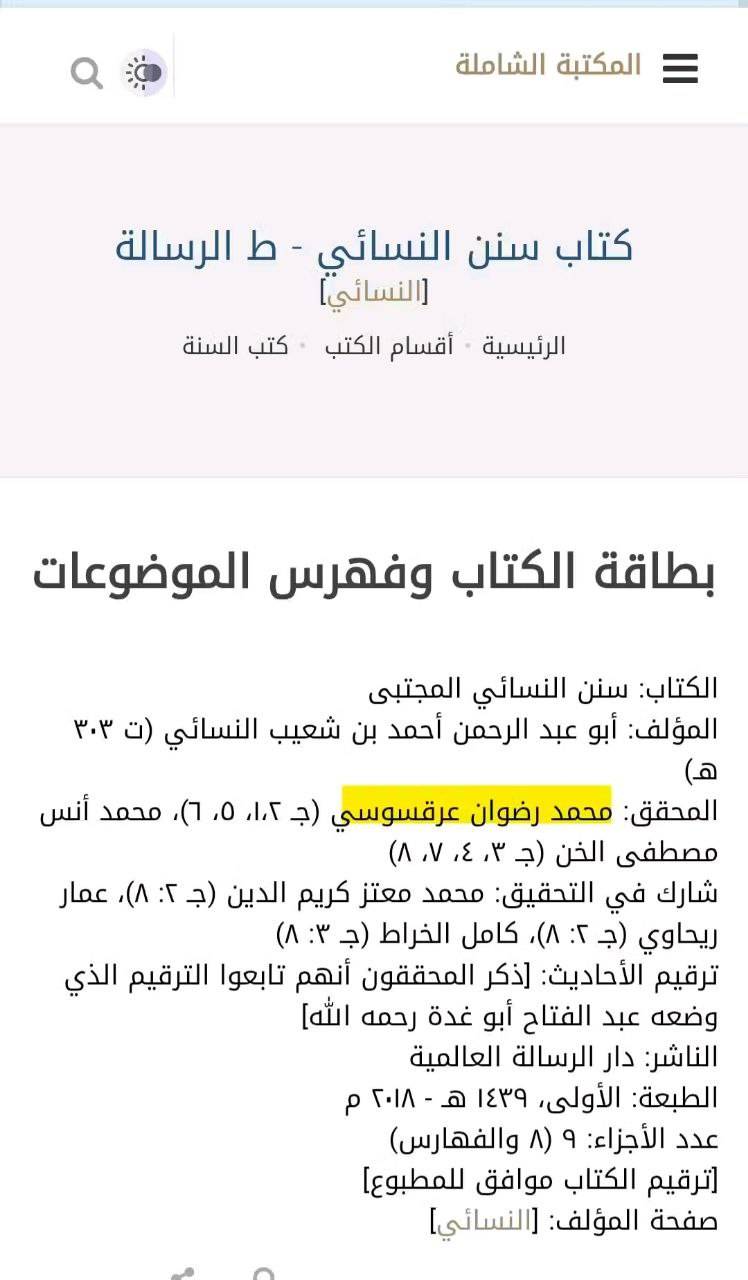Open the search icon

point(87,72)
